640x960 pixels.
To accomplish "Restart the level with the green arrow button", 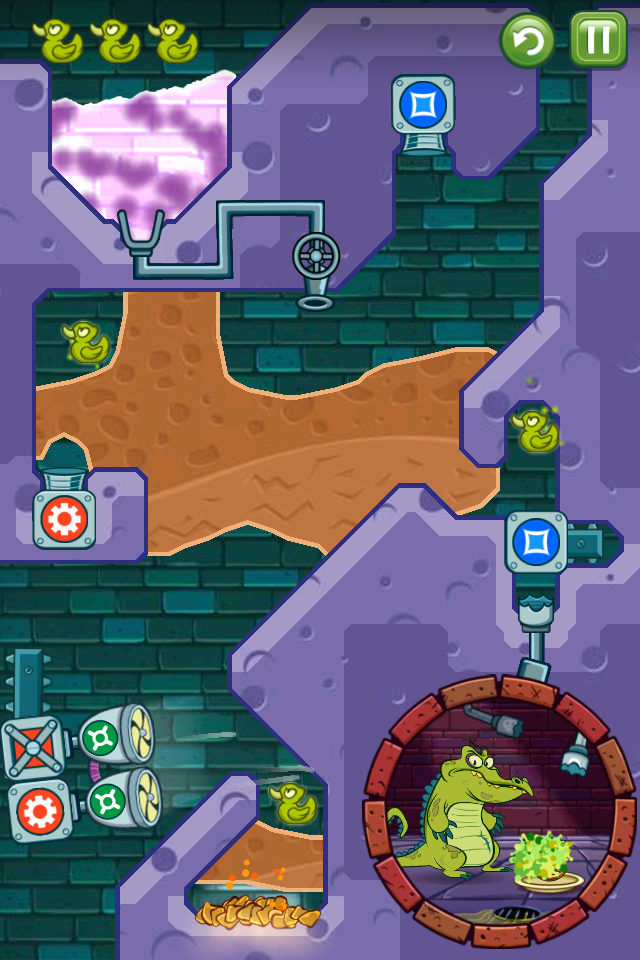I will 527,41.
